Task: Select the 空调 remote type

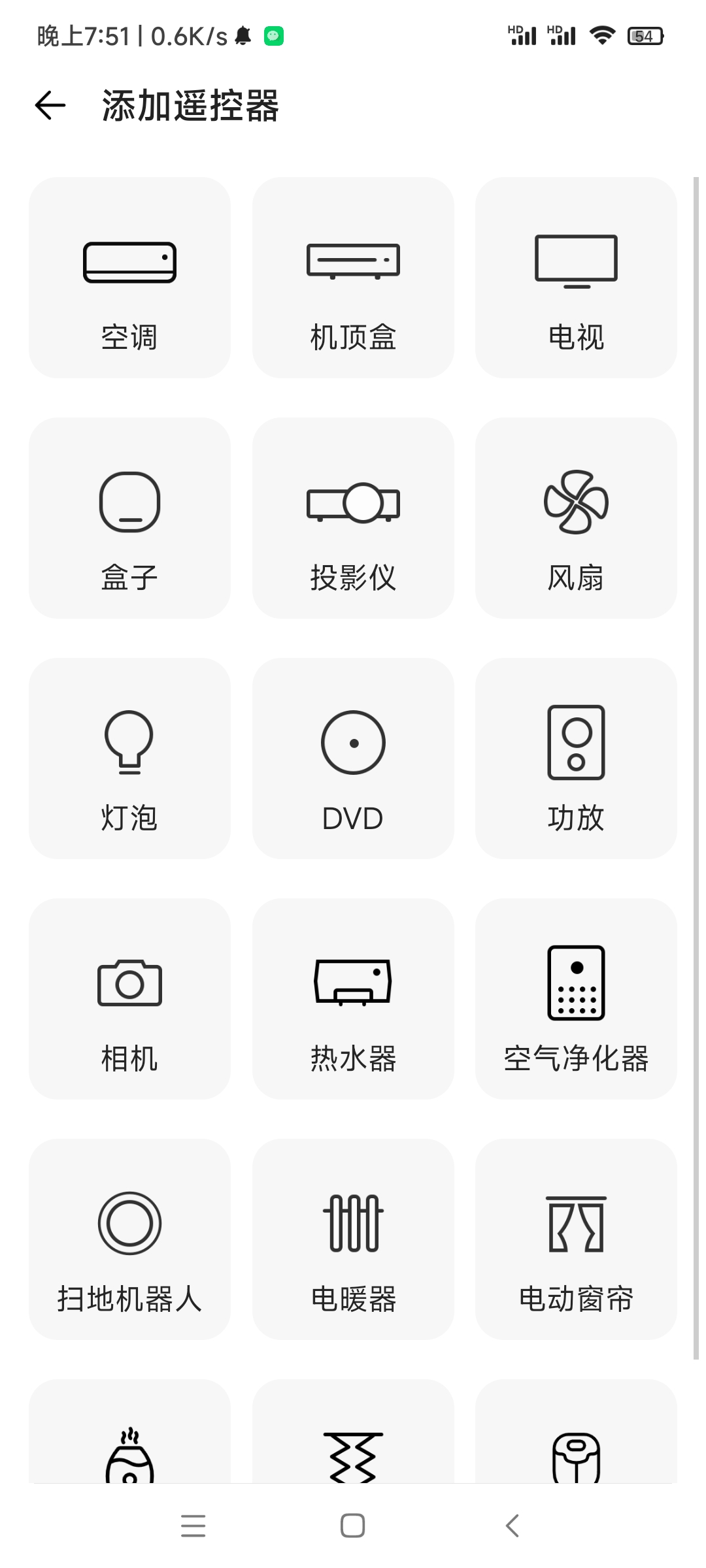Action: [129, 278]
